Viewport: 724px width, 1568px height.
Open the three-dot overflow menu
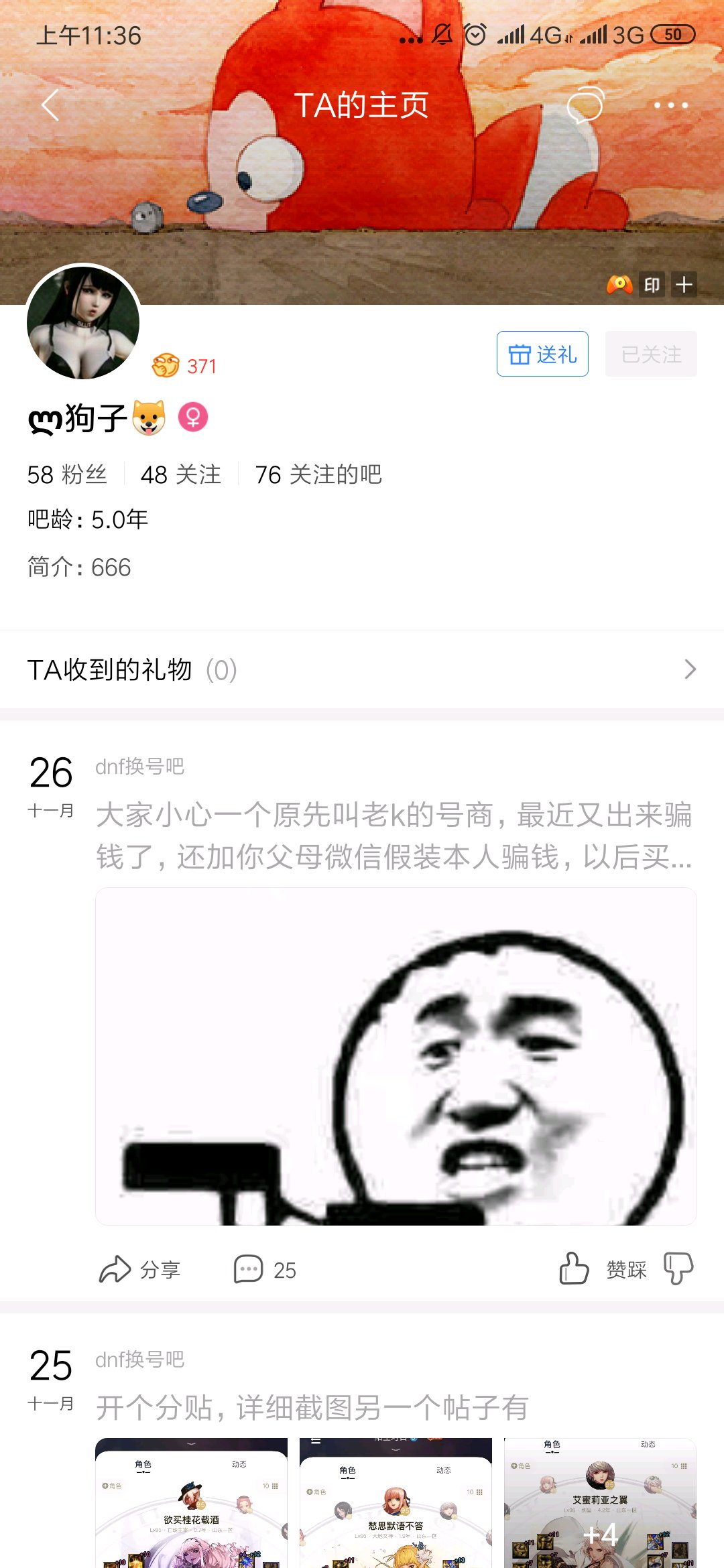670,105
